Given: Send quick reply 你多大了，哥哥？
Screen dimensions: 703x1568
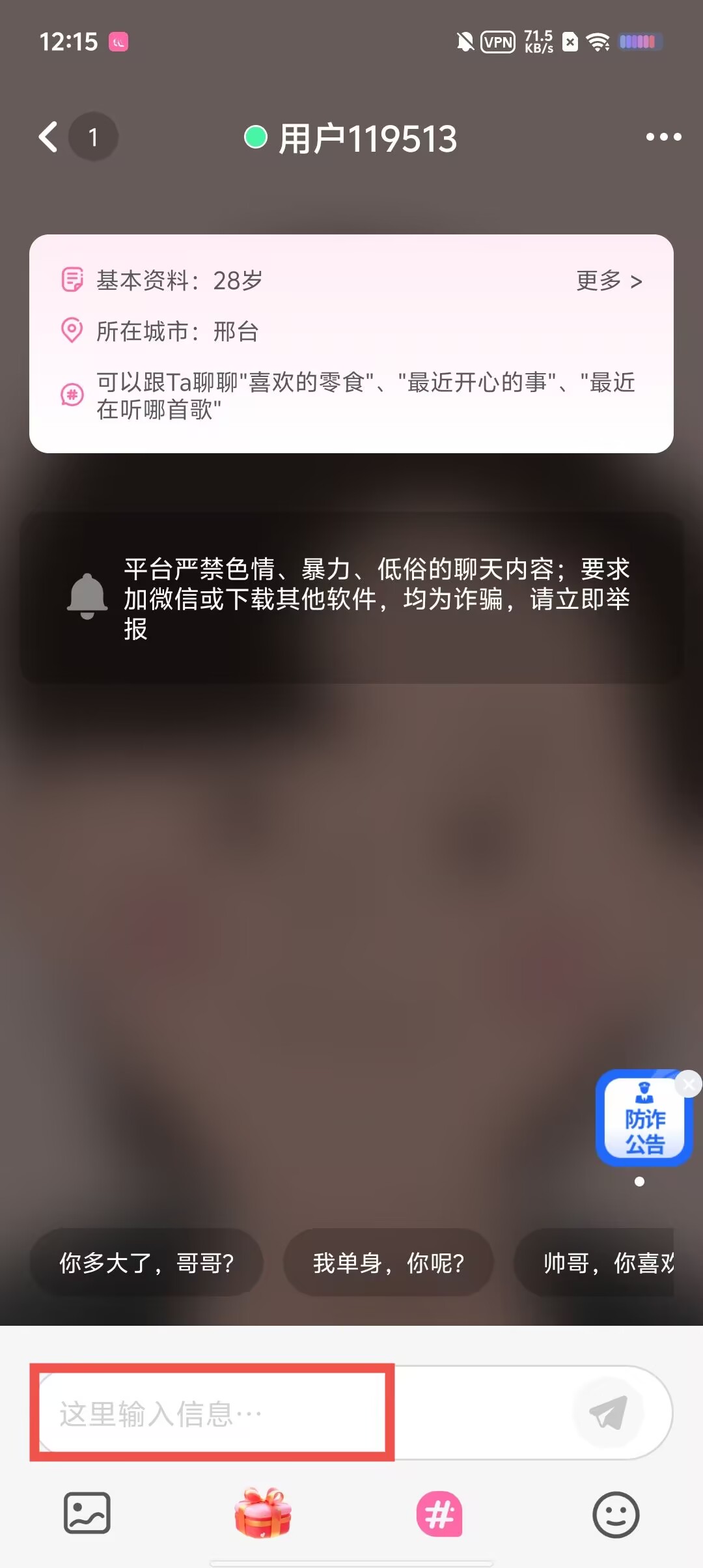Looking at the screenshot, I should tap(146, 1263).
